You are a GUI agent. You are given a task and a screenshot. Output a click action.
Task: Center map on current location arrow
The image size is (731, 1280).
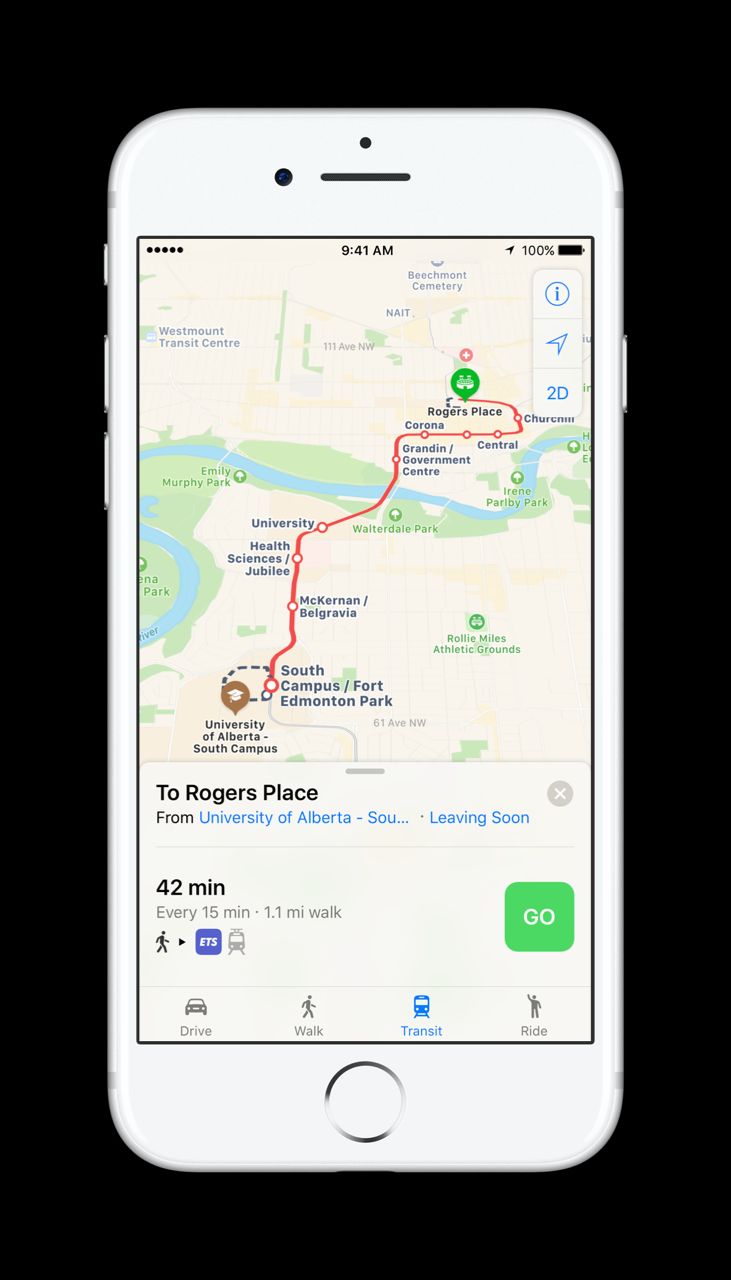557,344
